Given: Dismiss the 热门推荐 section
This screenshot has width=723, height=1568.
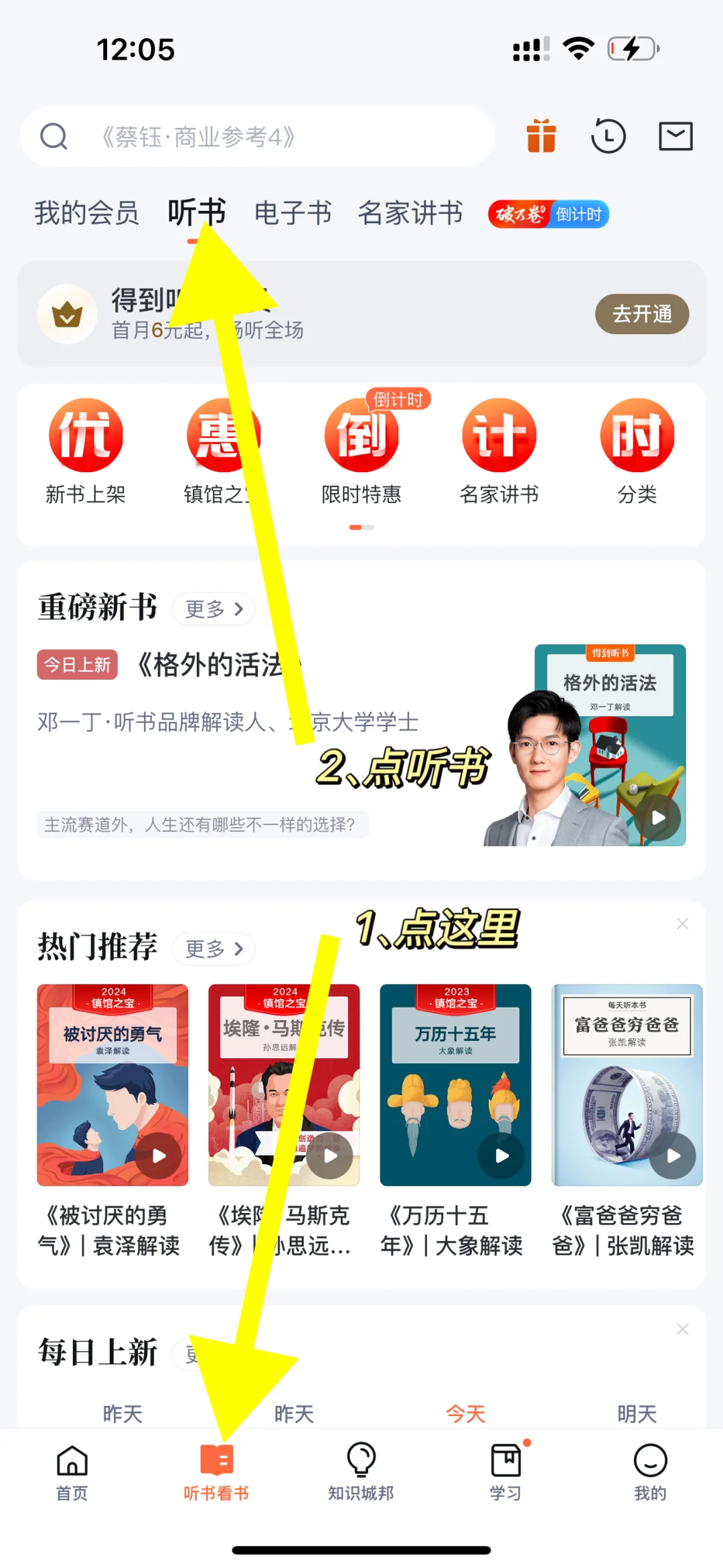Looking at the screenshot, I should click(x=682, y=924).
